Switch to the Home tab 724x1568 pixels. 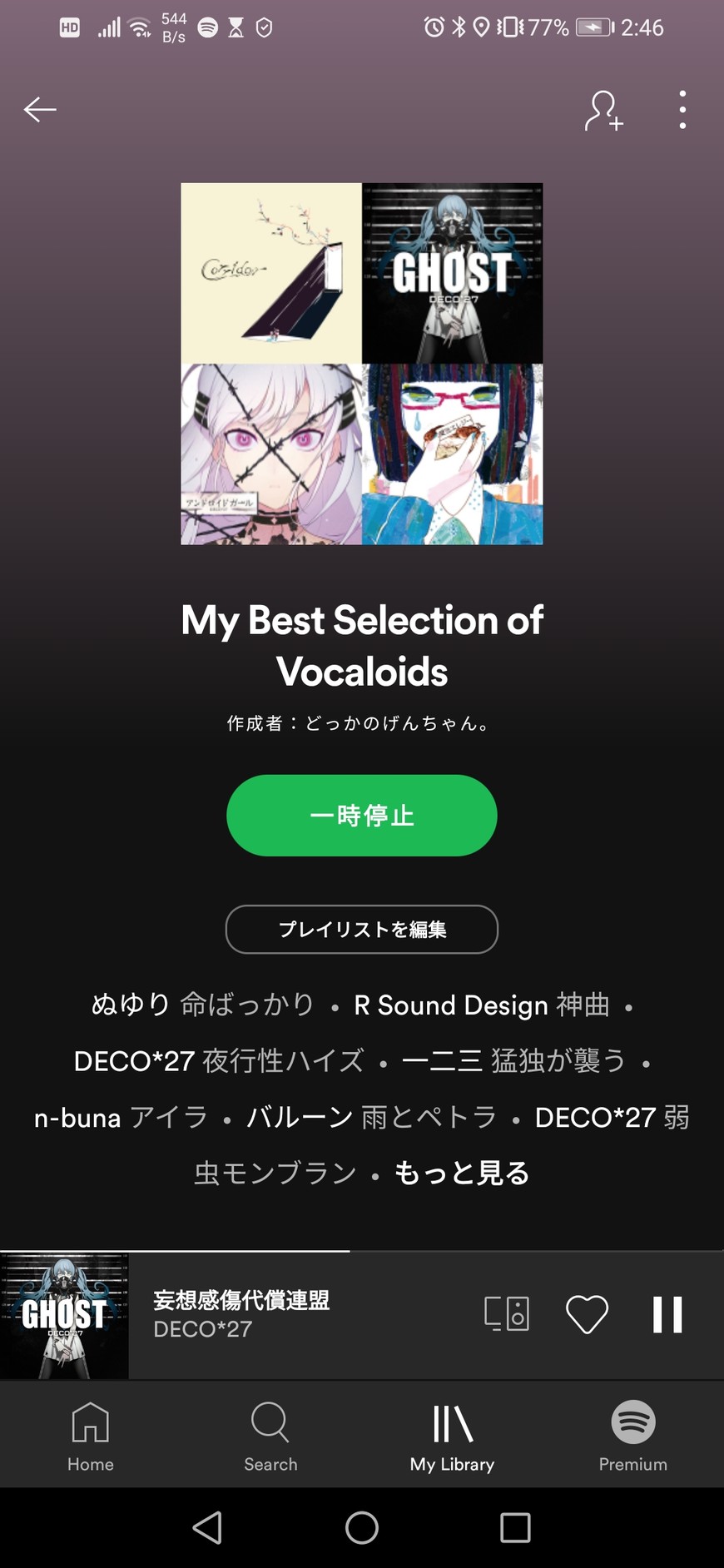91,1436
